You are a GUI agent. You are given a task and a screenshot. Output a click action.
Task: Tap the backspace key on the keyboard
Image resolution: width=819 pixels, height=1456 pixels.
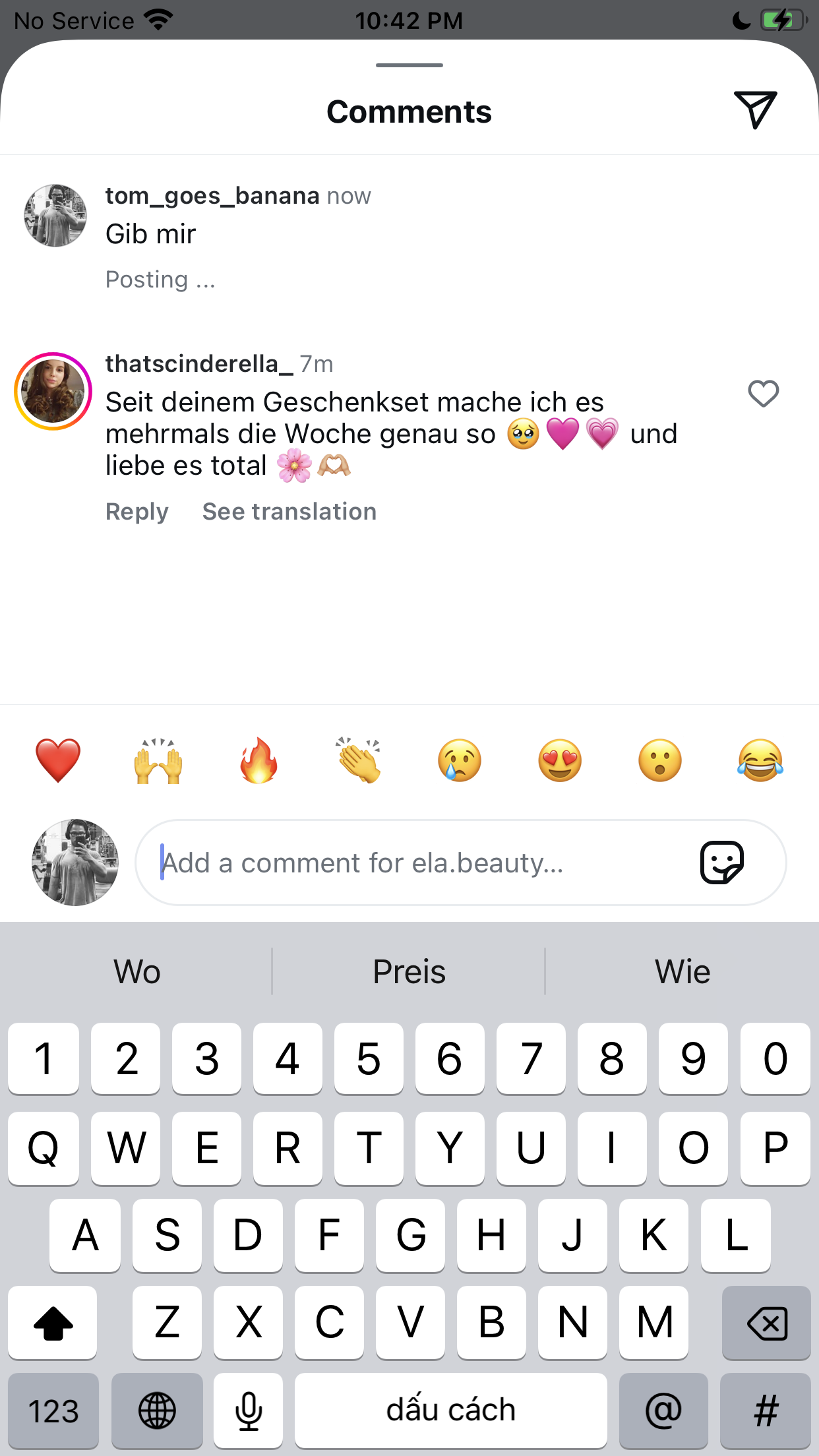pyautogui.click(x=766, y=1323)
